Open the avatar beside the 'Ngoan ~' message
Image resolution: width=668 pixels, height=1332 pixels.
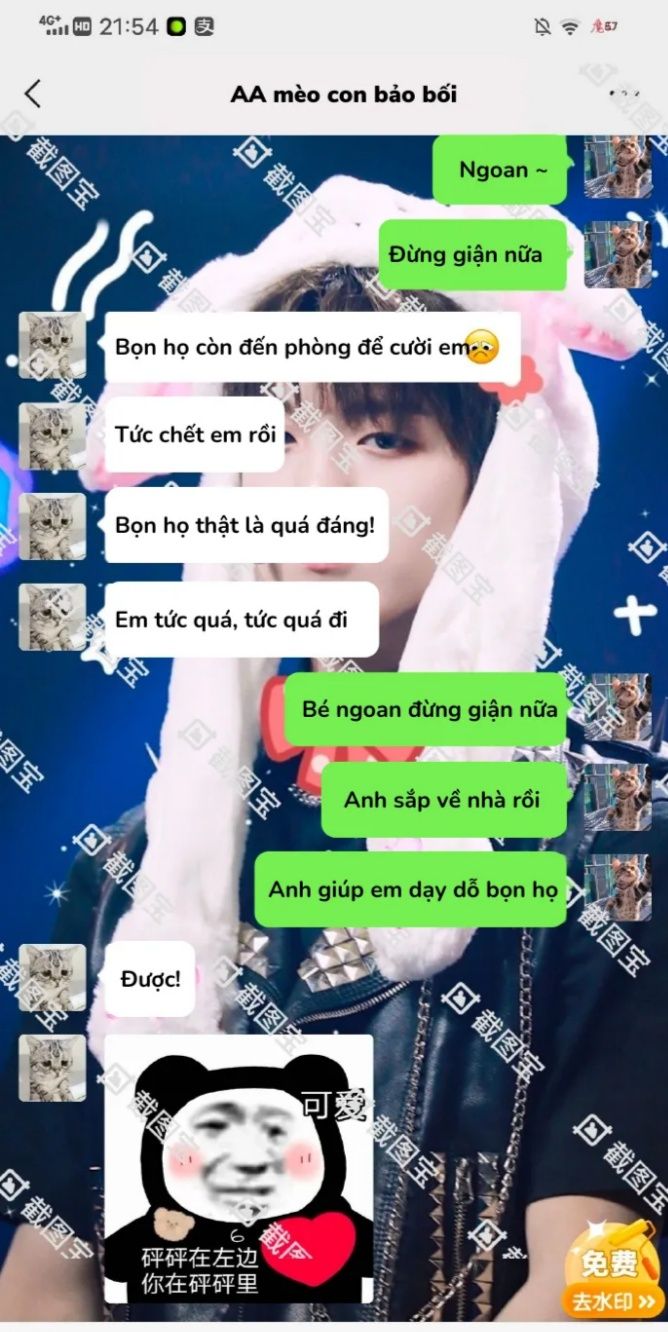617,169
